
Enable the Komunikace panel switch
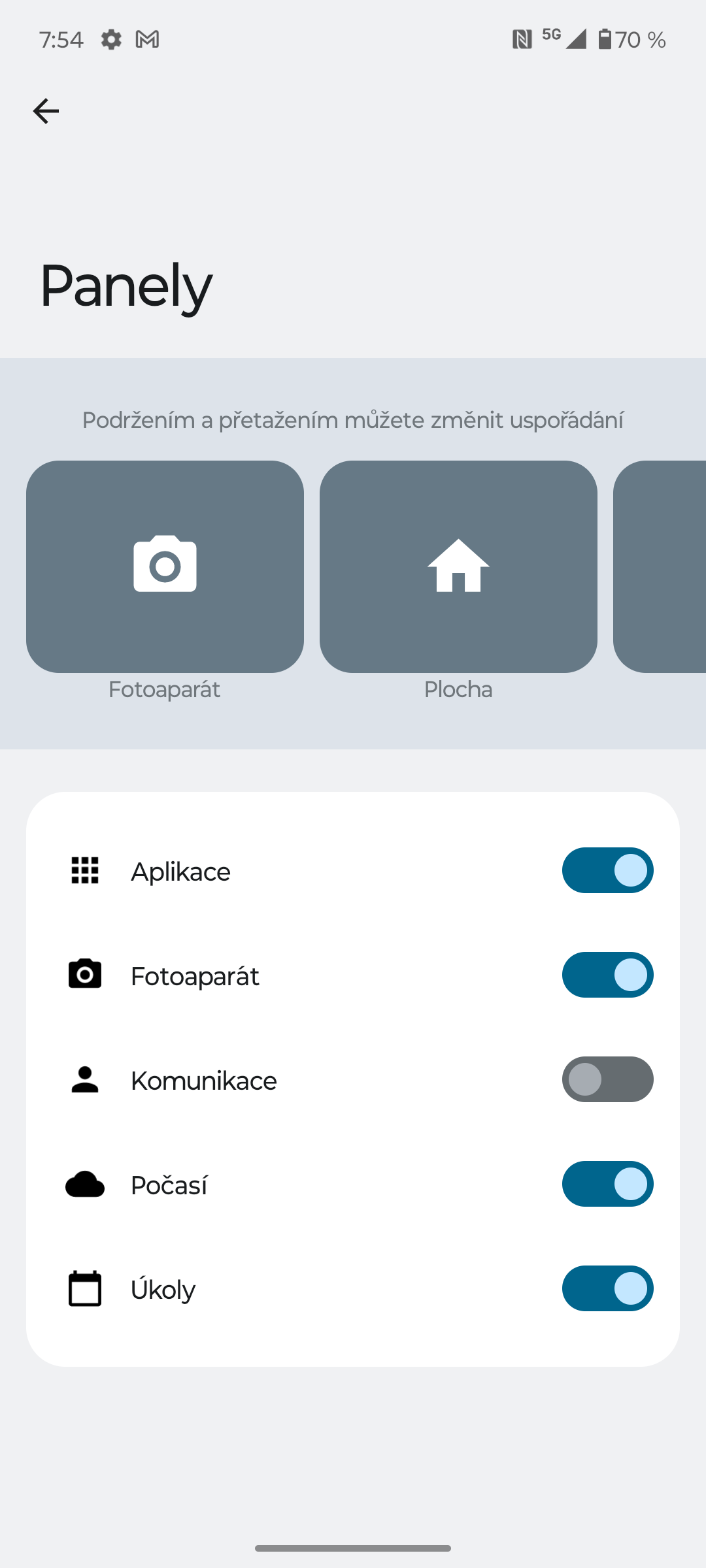coord(607,1079)
